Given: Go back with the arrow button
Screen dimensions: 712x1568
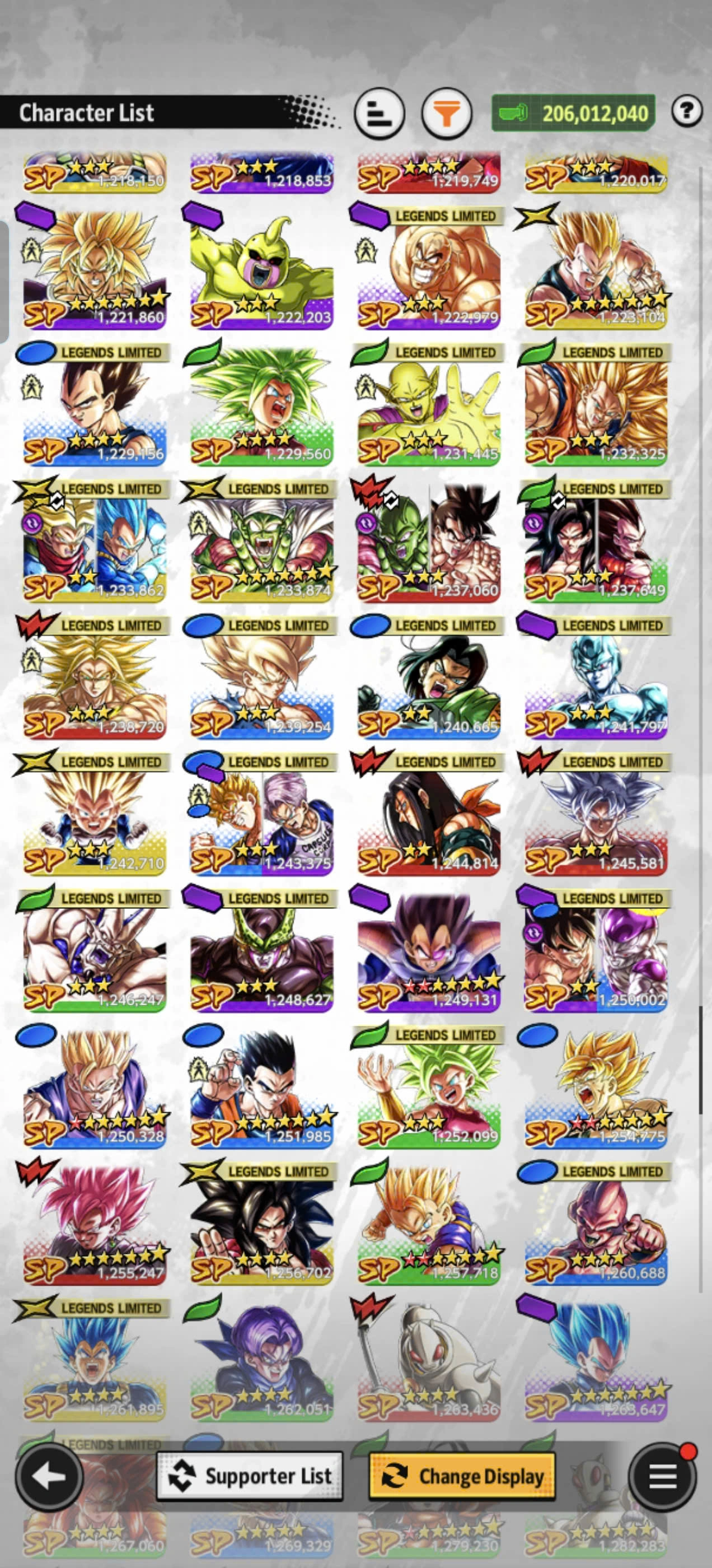Looking at the screenshot, I should click(x=49, y=1476).
